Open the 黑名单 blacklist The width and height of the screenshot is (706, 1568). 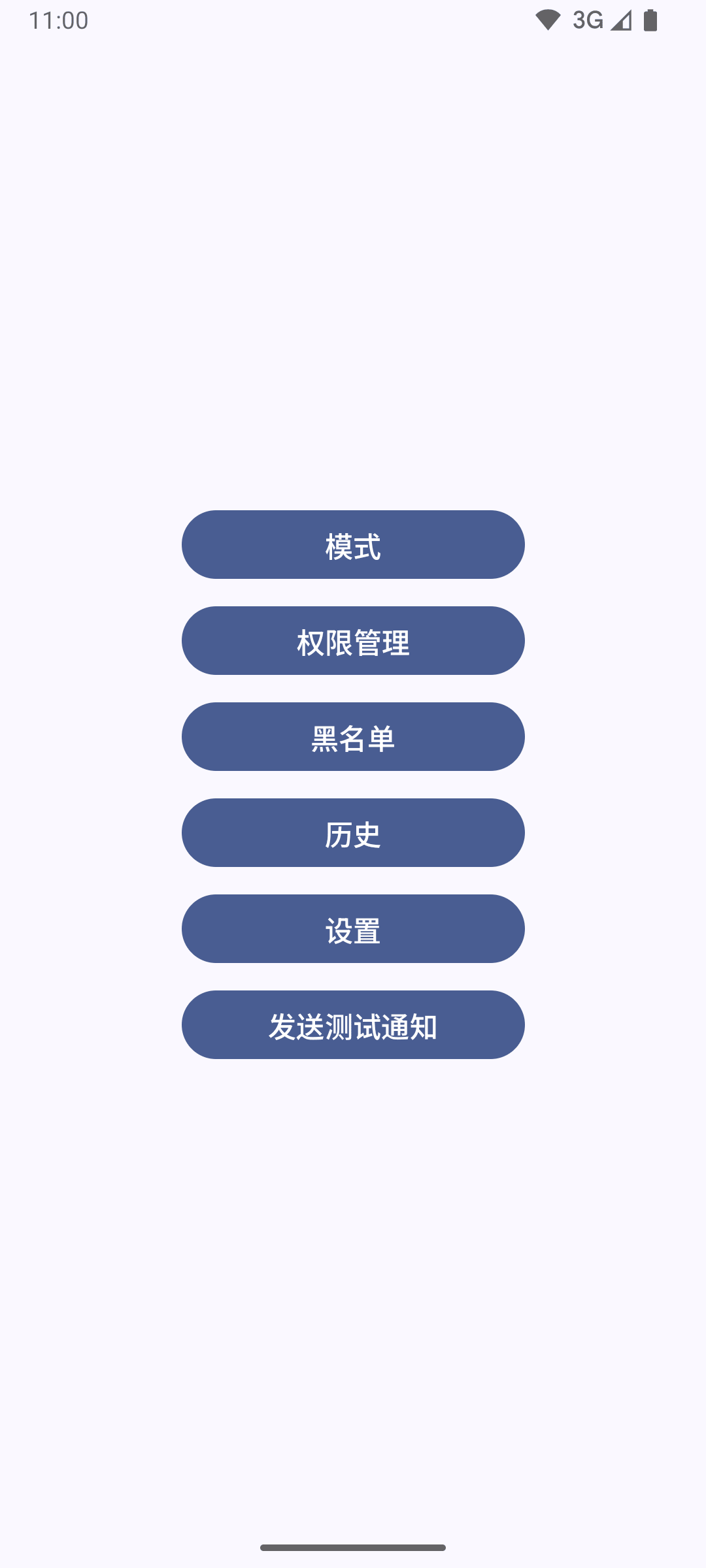353,737
